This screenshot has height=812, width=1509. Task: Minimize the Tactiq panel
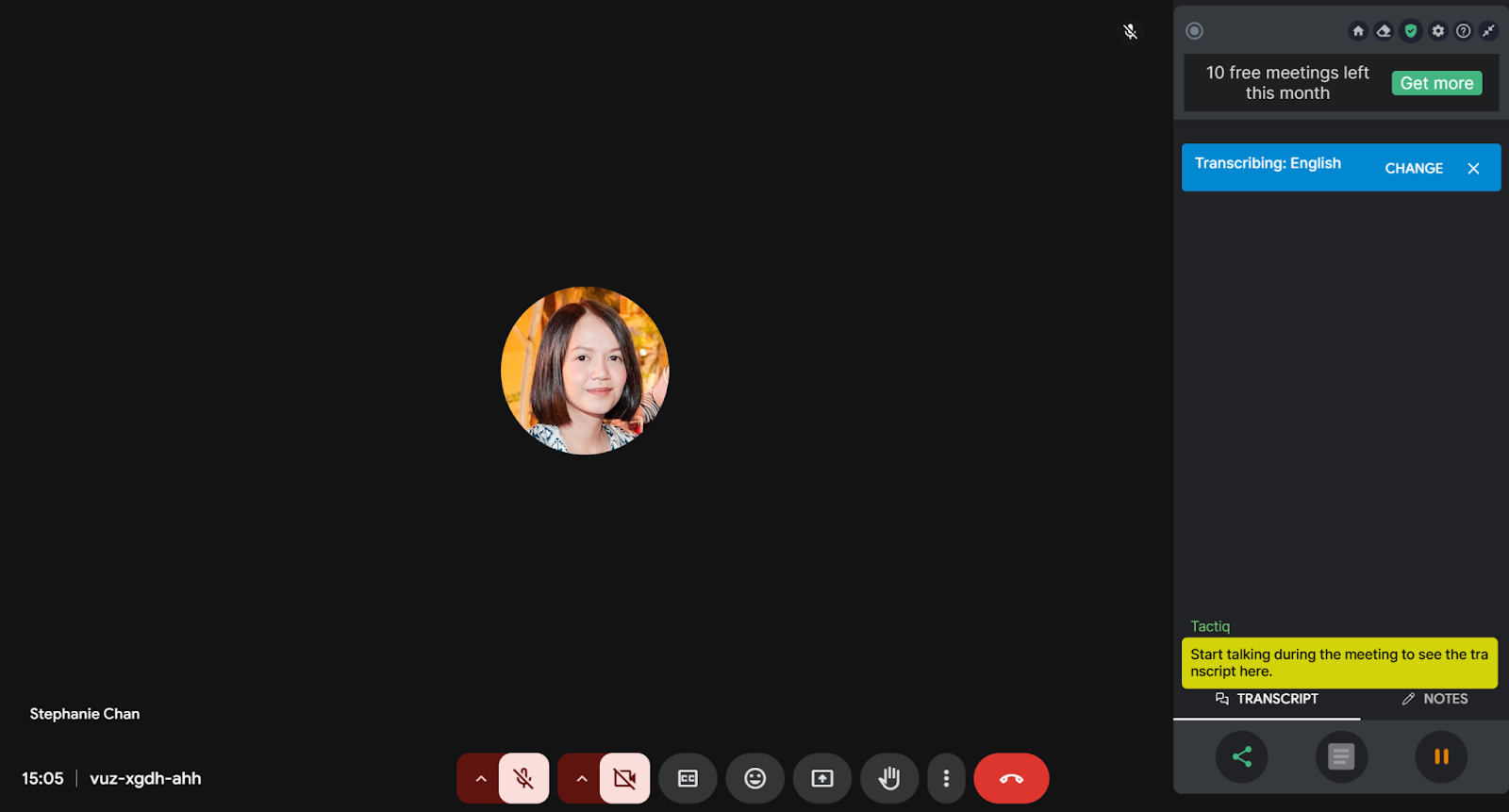tap(1488, 31)
